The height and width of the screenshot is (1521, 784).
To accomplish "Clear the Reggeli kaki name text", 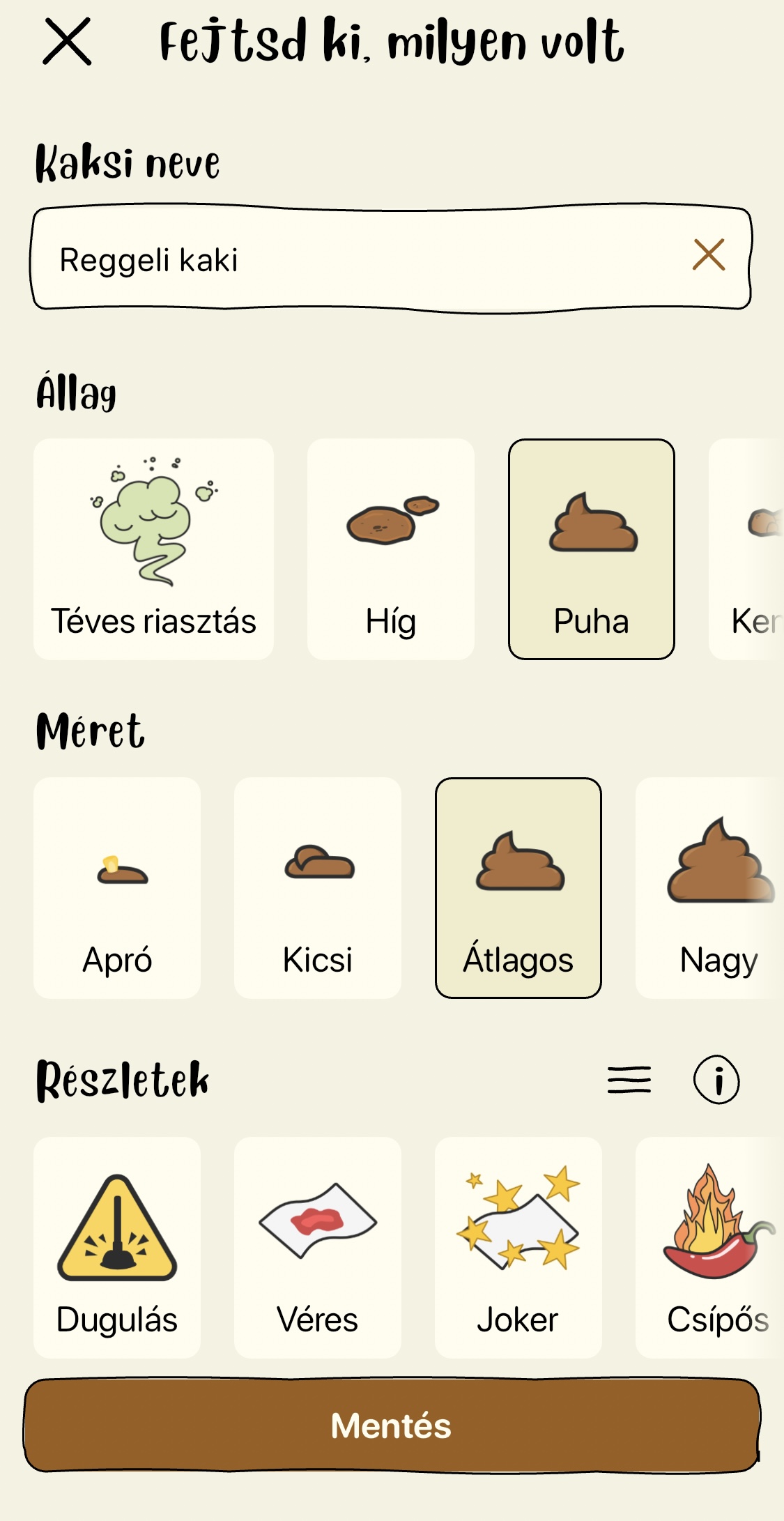I will 709,254.
